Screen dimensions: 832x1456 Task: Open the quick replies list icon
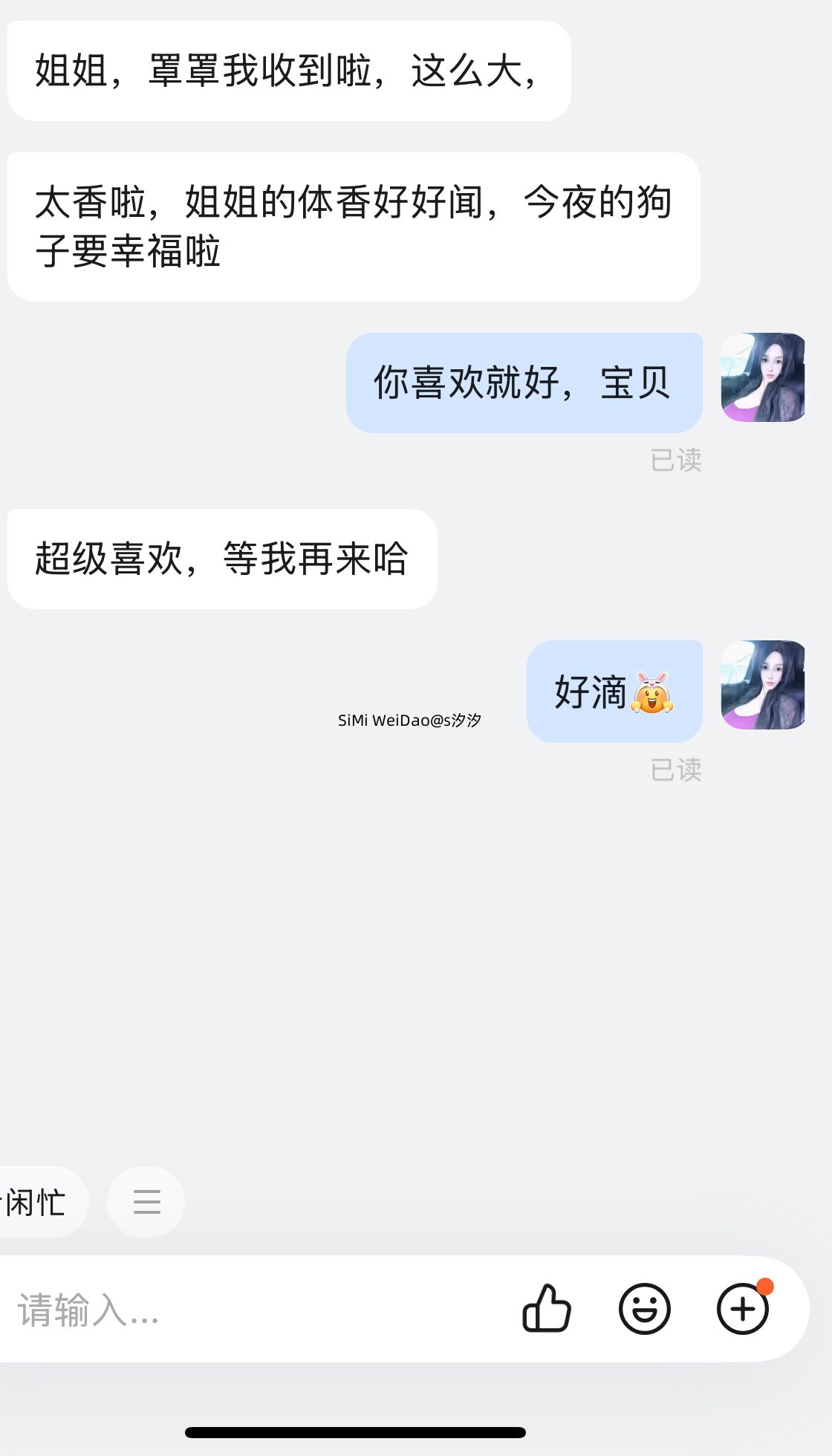pyautogui.click(x=146, y=1201)
